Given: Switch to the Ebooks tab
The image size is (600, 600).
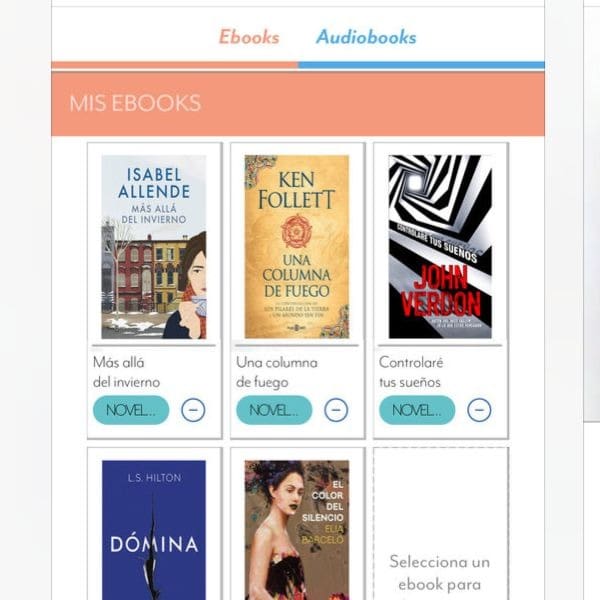Looking at the screenshot, I should click(x=249, y=38).
